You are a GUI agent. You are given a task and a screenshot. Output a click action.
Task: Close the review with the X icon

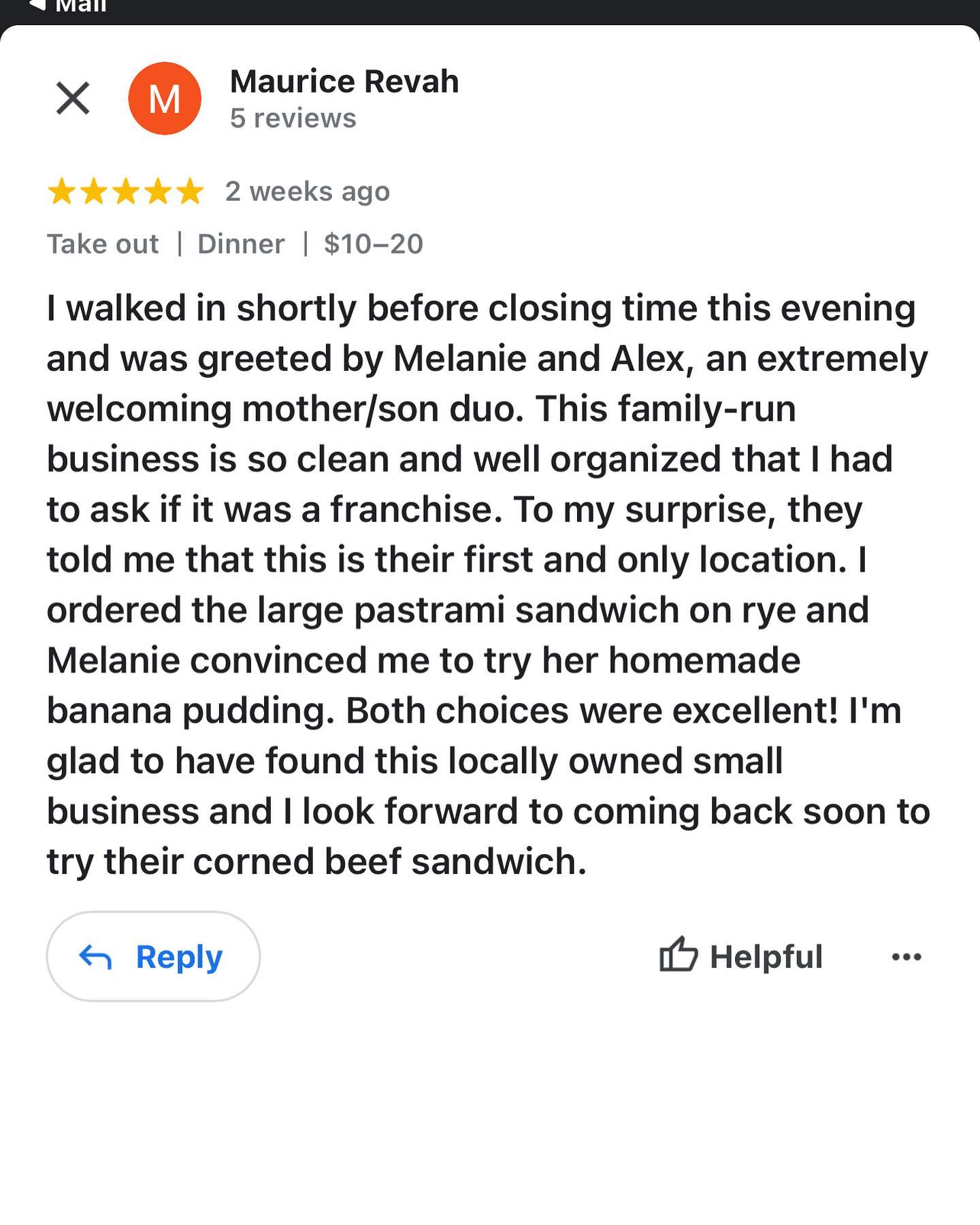pos(73,99)
